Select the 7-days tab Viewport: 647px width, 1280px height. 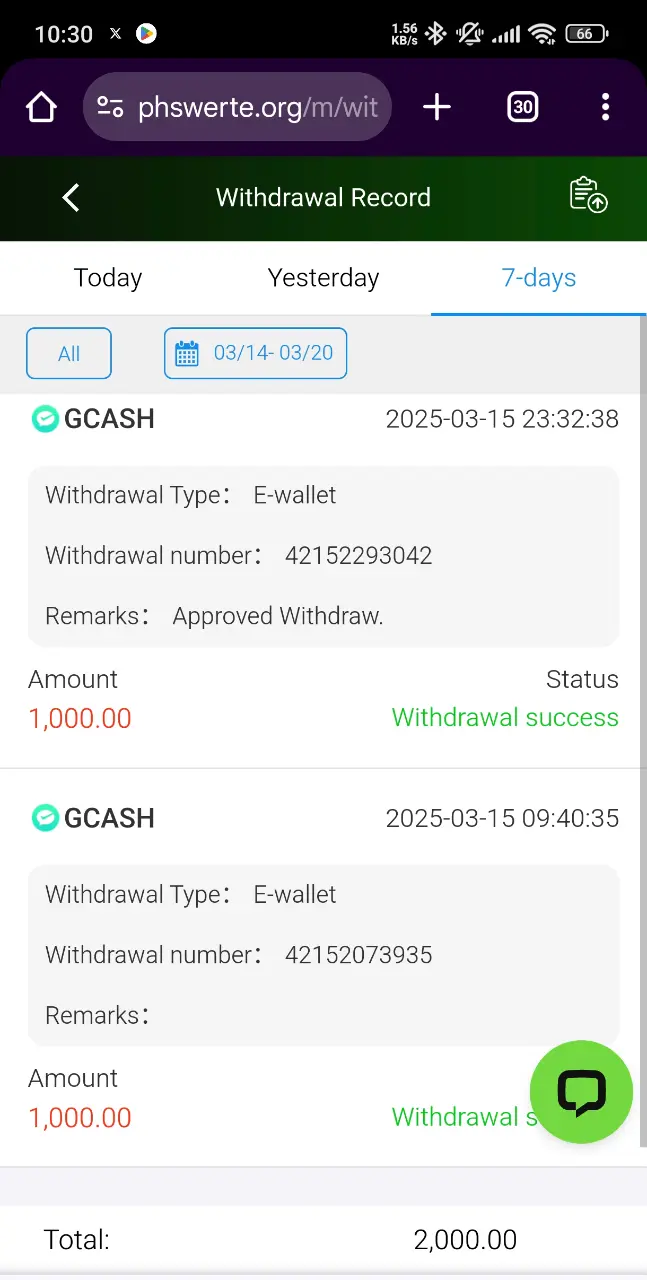coord(539,278)
